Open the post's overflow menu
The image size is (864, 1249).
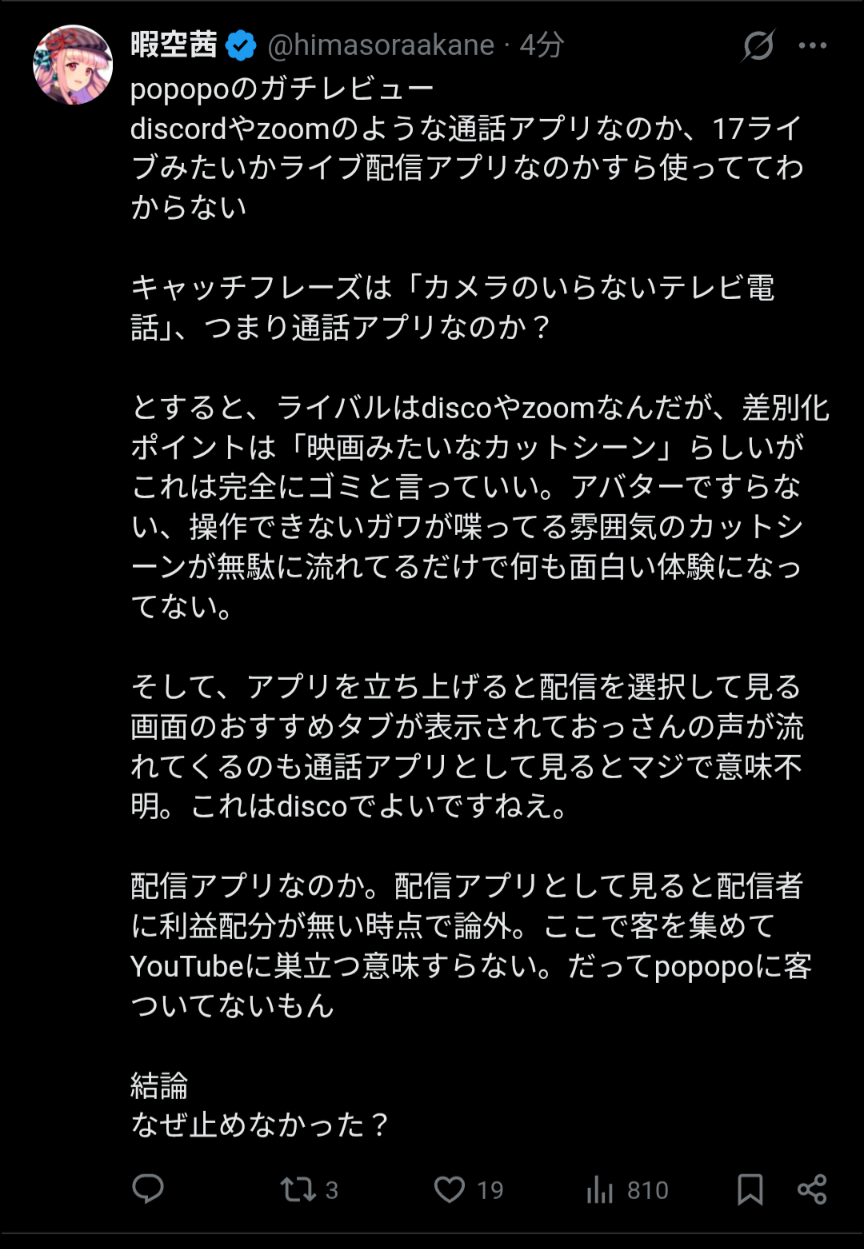(x=812, y=46)
